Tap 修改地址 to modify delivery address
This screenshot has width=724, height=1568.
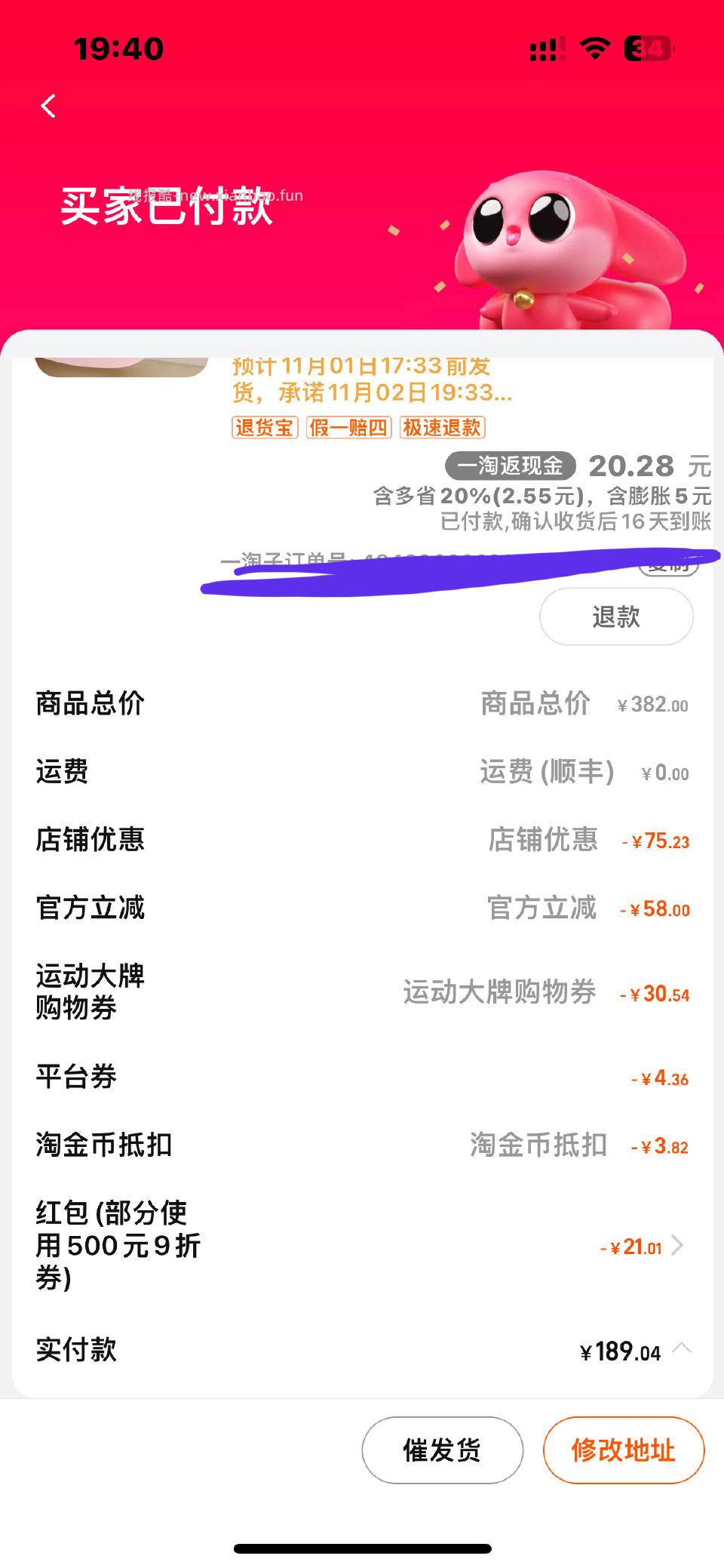(x=623, y=1450)
